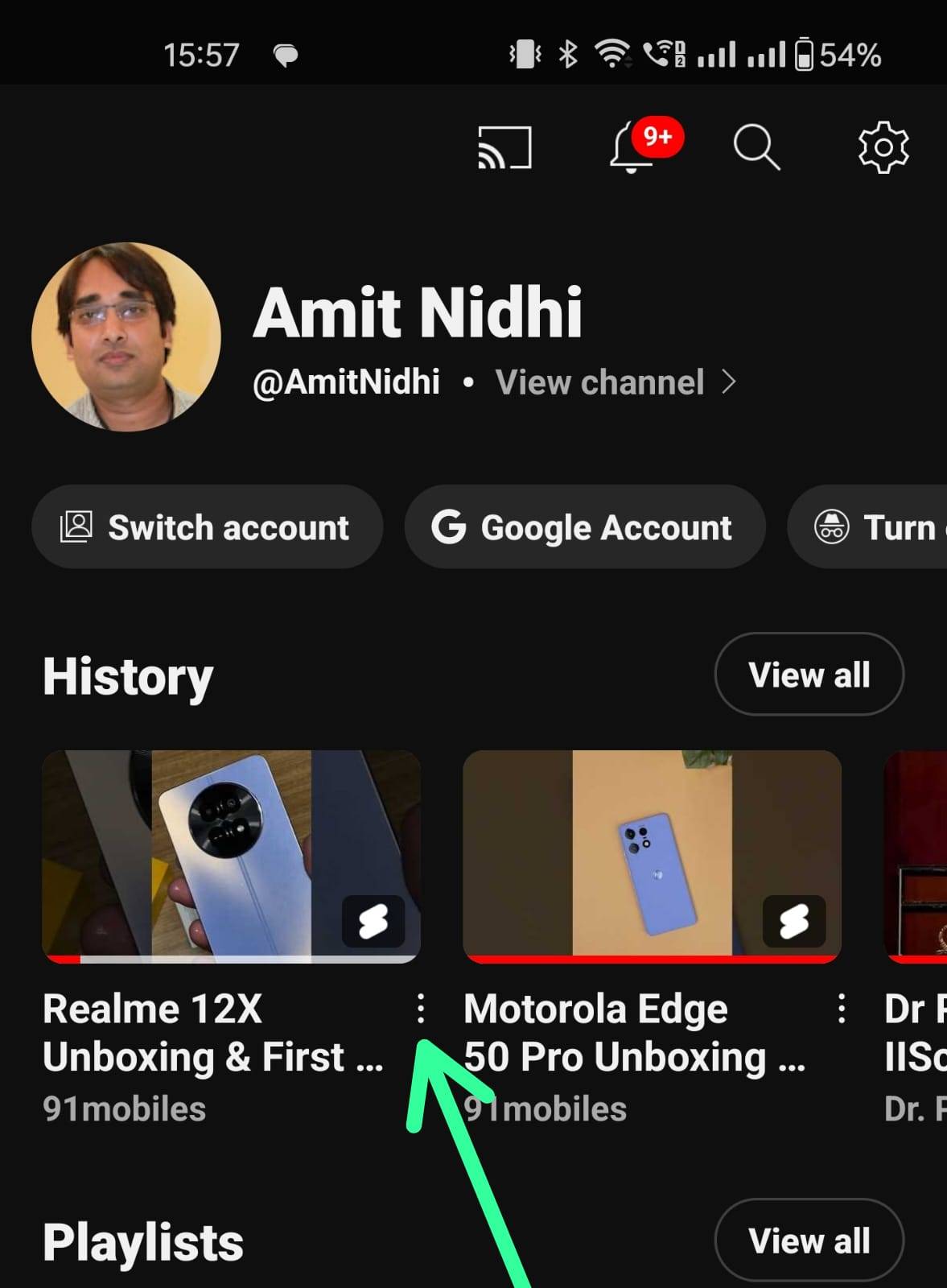Screen dimensions: 947x1288
Task: Open the Amit Nidhi profile picture
Action: pyautogui.click(x=126, y=336)
